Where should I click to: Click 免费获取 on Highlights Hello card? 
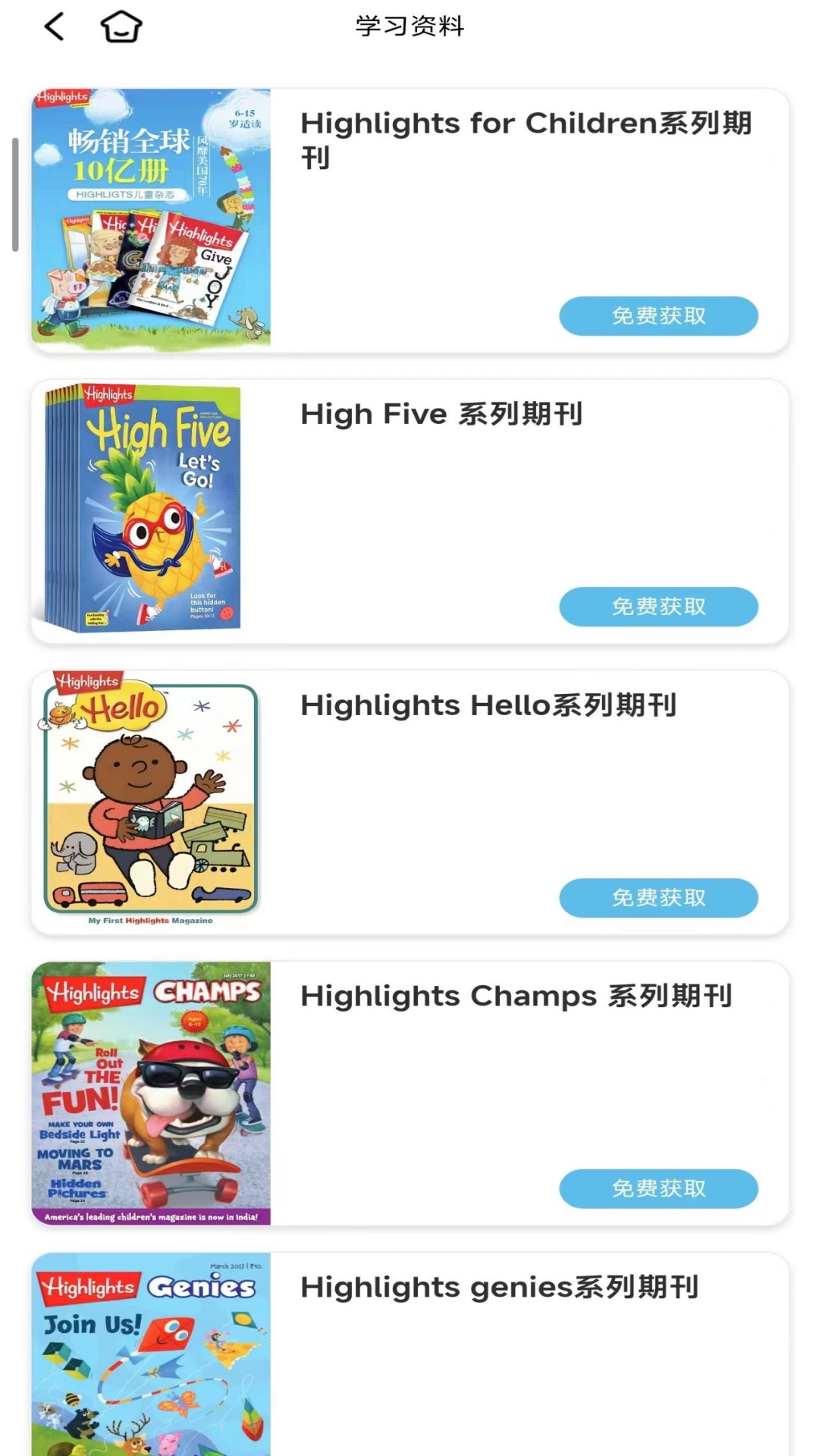click(658, 898)
